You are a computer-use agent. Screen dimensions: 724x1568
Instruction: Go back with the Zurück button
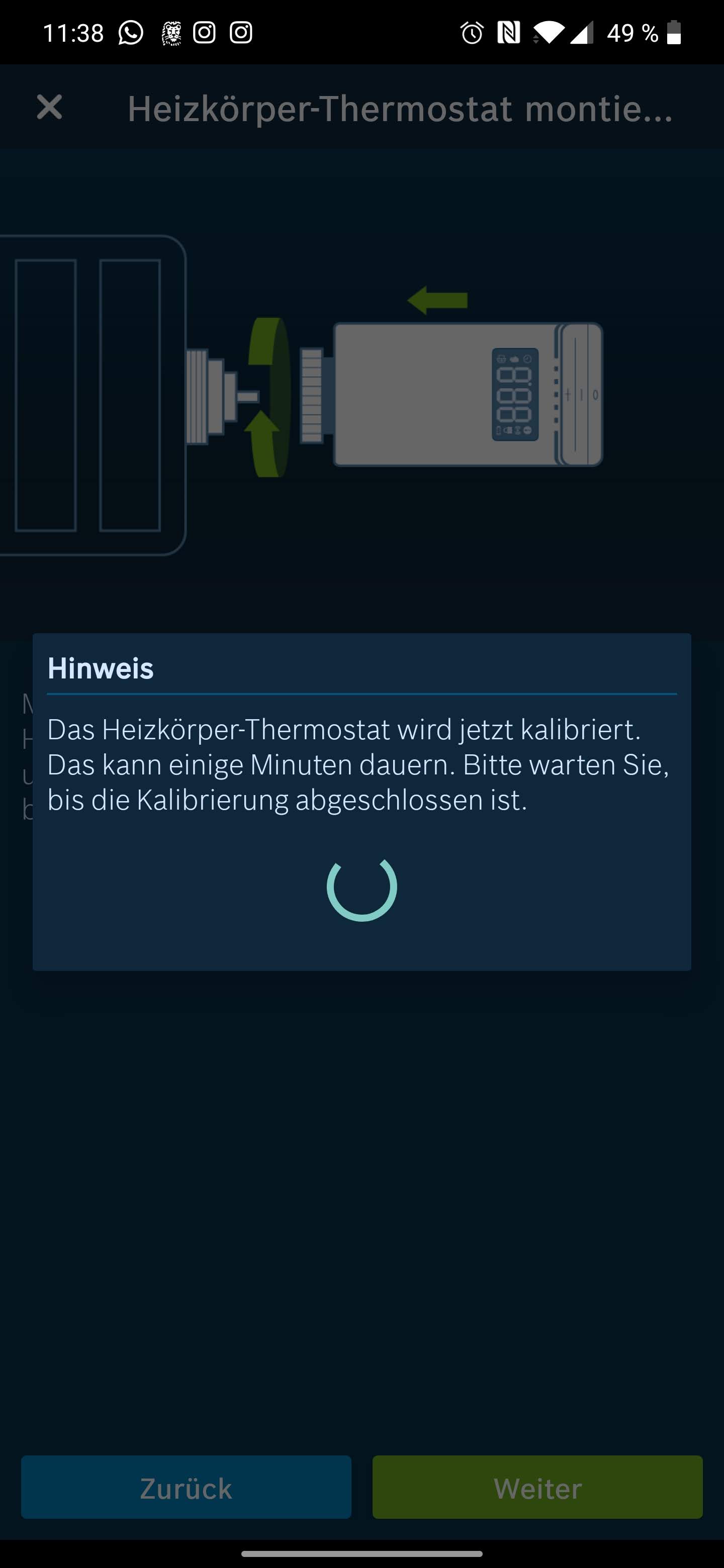point(186,1488)
